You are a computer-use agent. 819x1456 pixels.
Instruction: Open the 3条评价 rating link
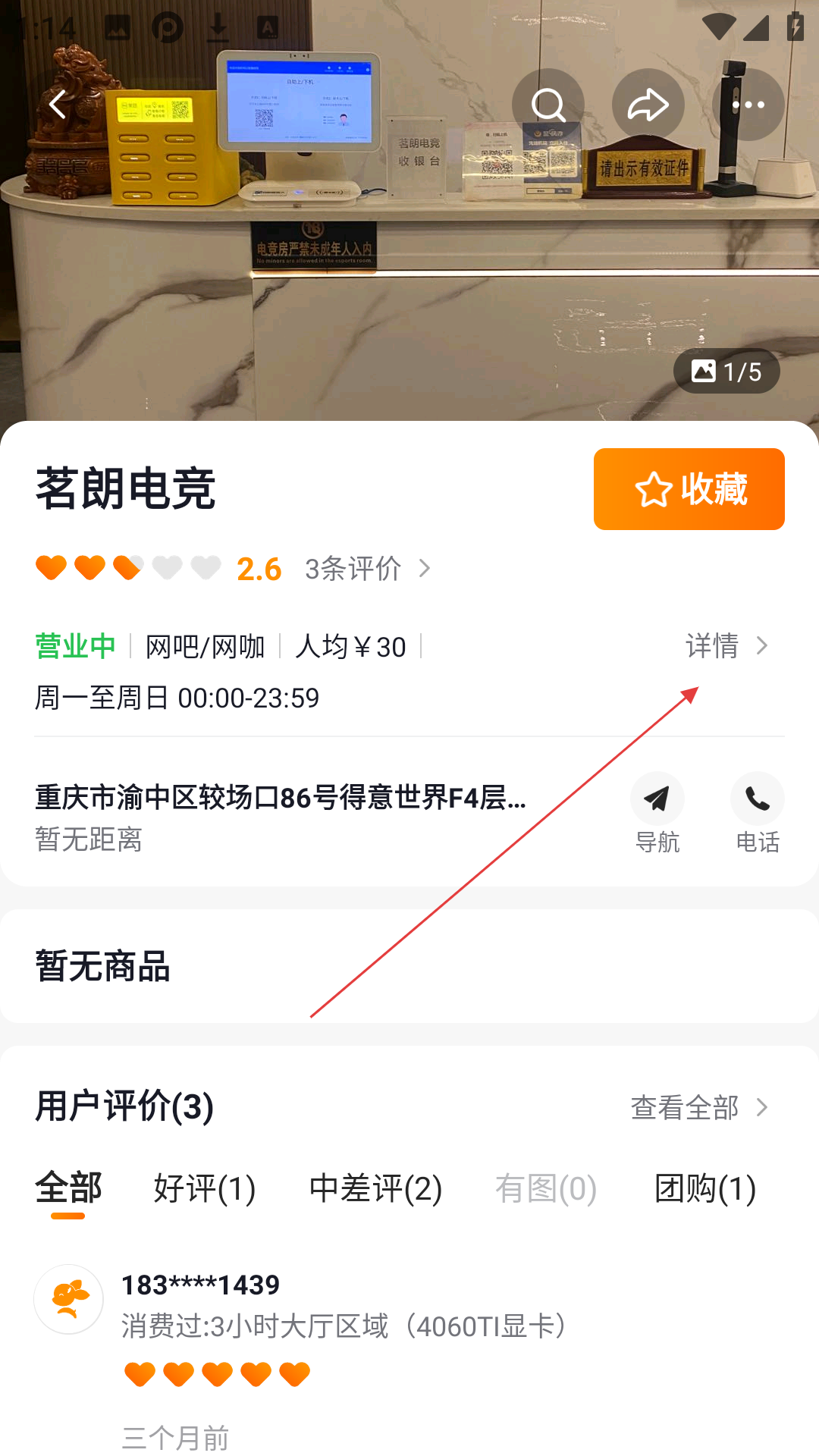(x=368, y=568)
